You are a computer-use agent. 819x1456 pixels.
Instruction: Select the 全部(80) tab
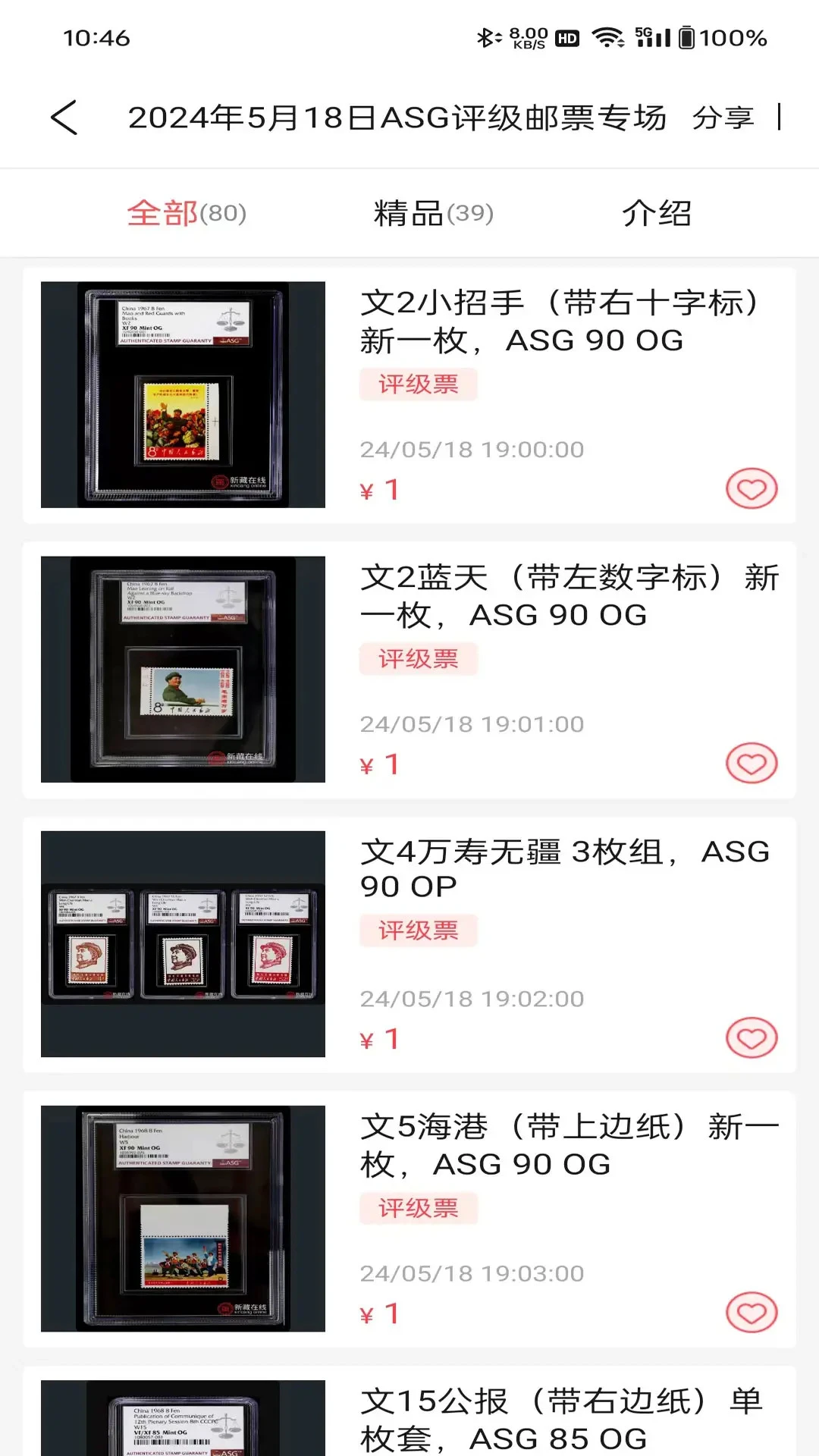tap(187, 213)
